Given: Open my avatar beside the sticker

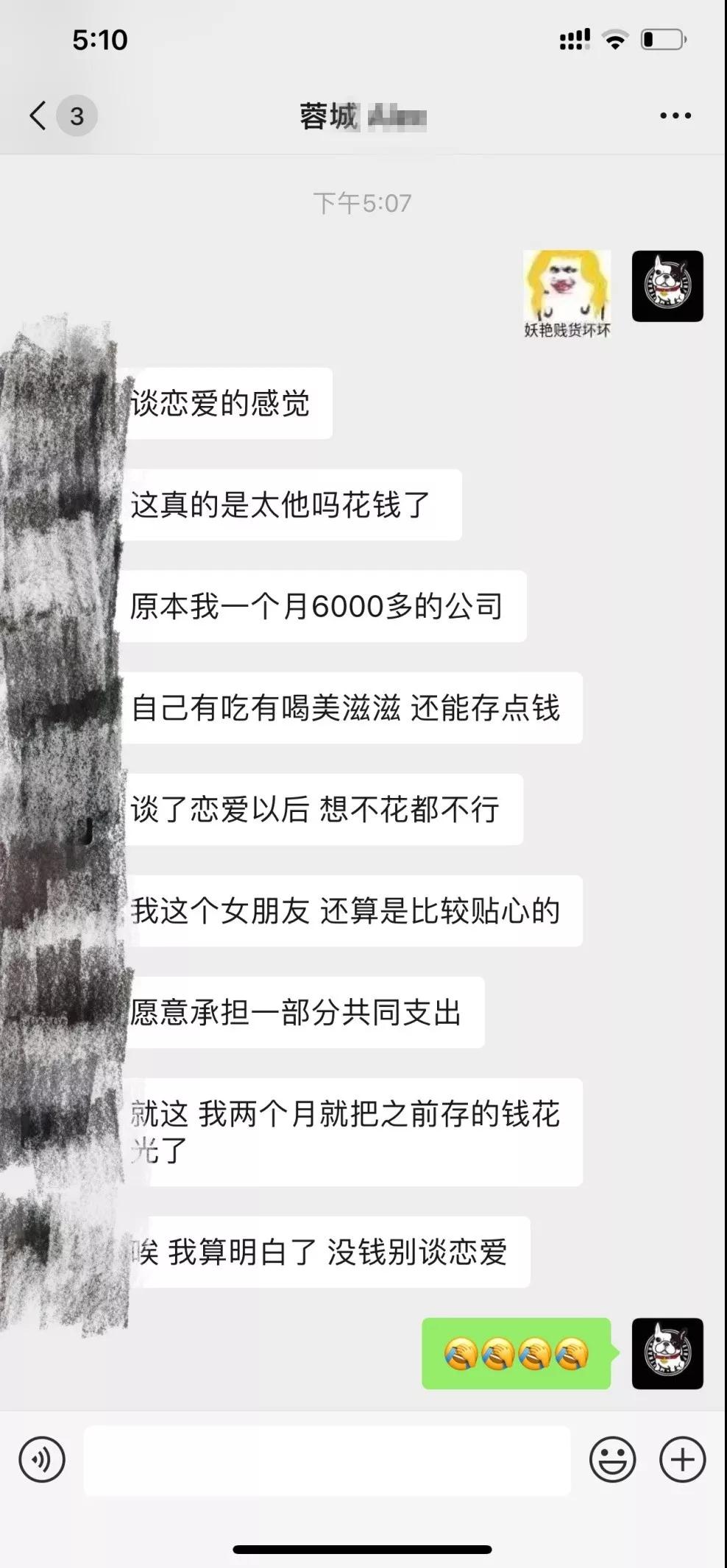Looking at the screenshot, I should 667,286.
